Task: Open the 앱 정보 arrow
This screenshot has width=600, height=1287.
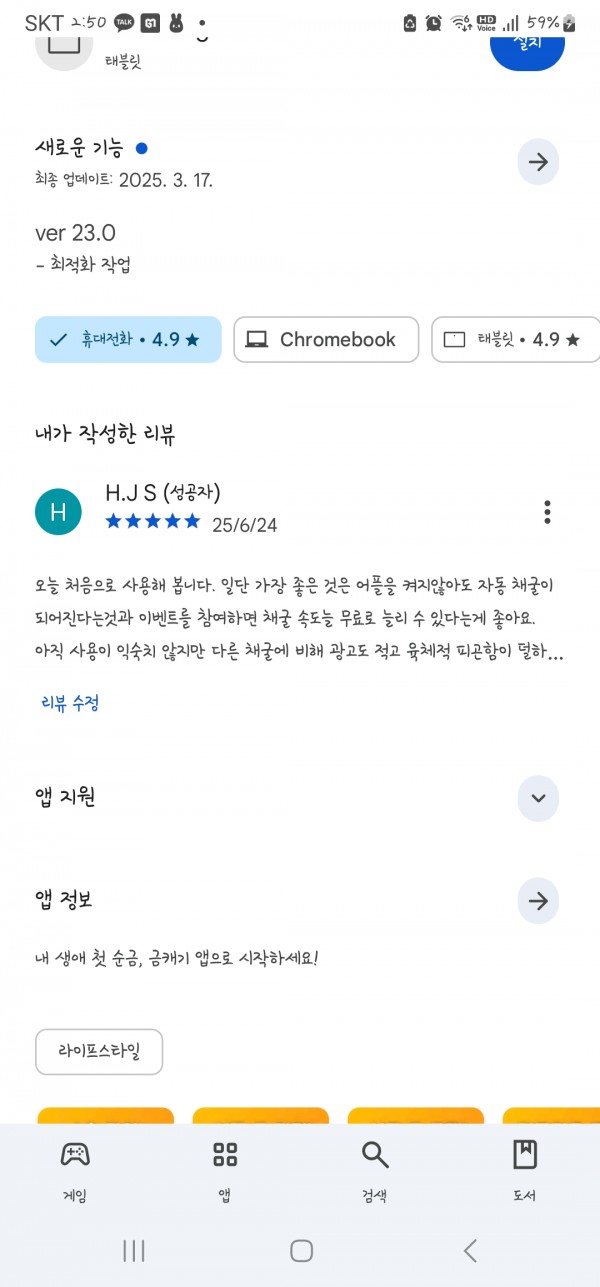Action: 538,901
